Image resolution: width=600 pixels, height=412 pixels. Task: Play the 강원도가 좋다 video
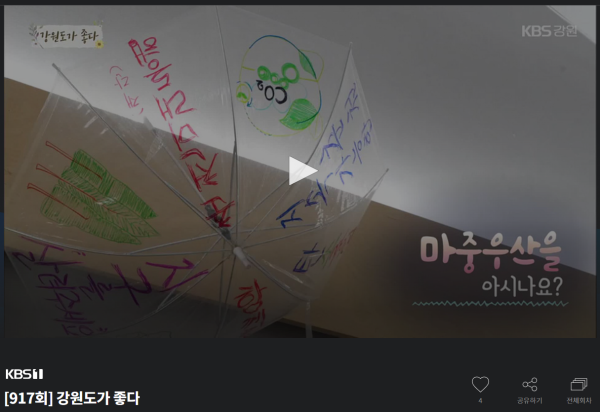(301, 171)
